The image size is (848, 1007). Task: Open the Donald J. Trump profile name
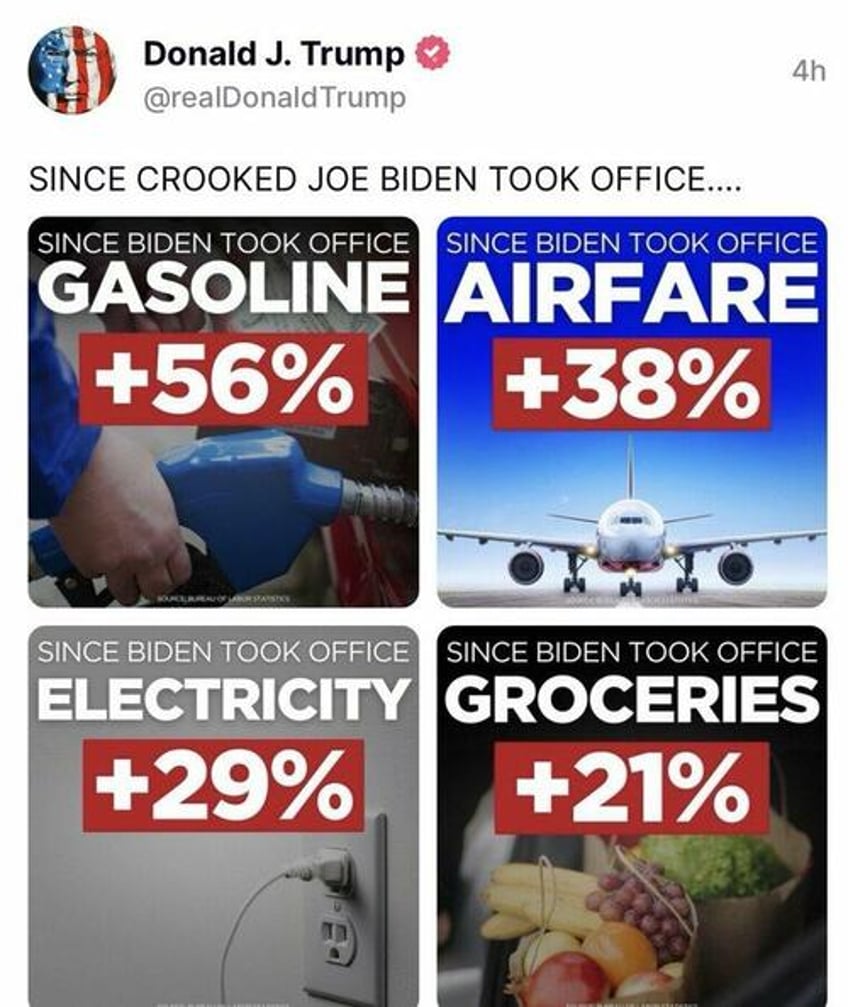click(274, 54)
